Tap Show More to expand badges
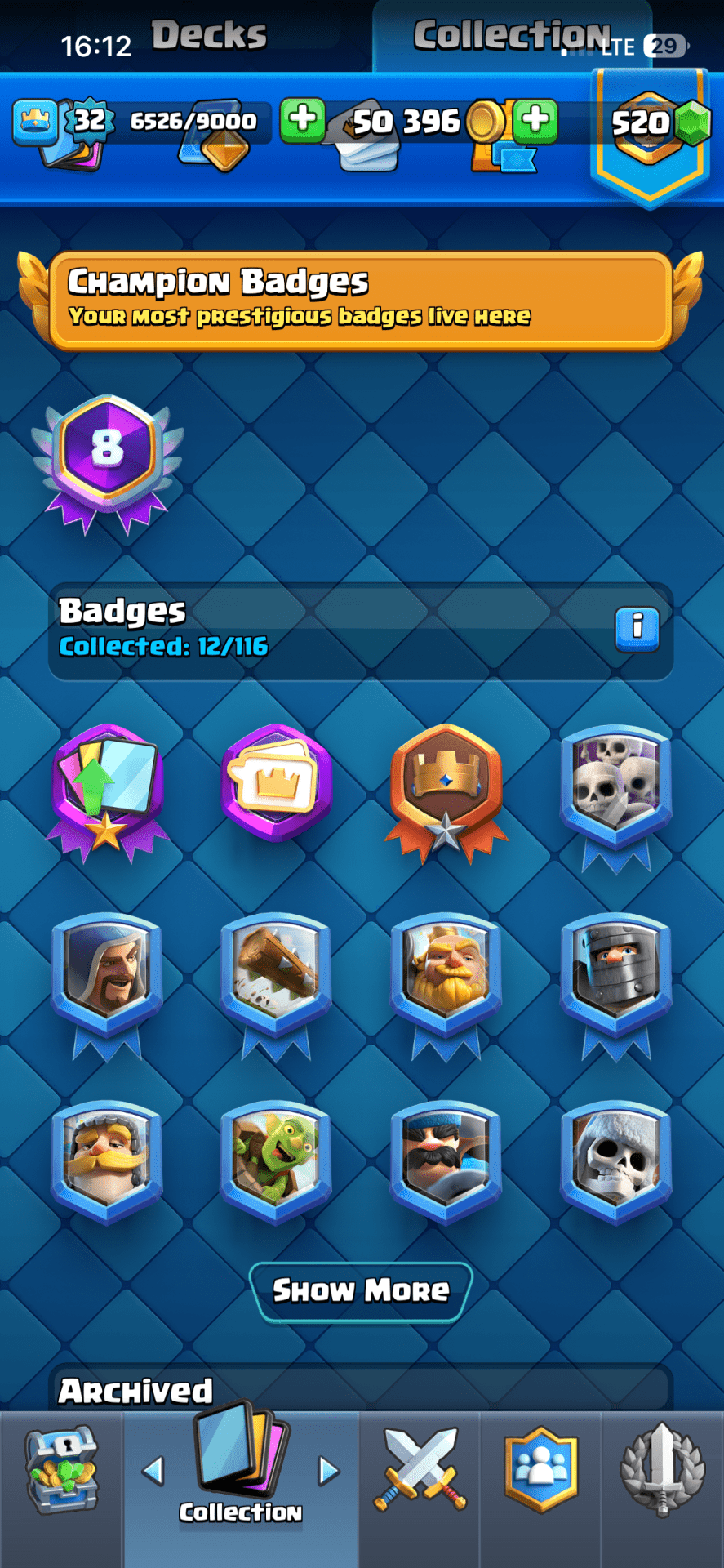Viewport: 724px width, 1568px height. pos(361,1291)
